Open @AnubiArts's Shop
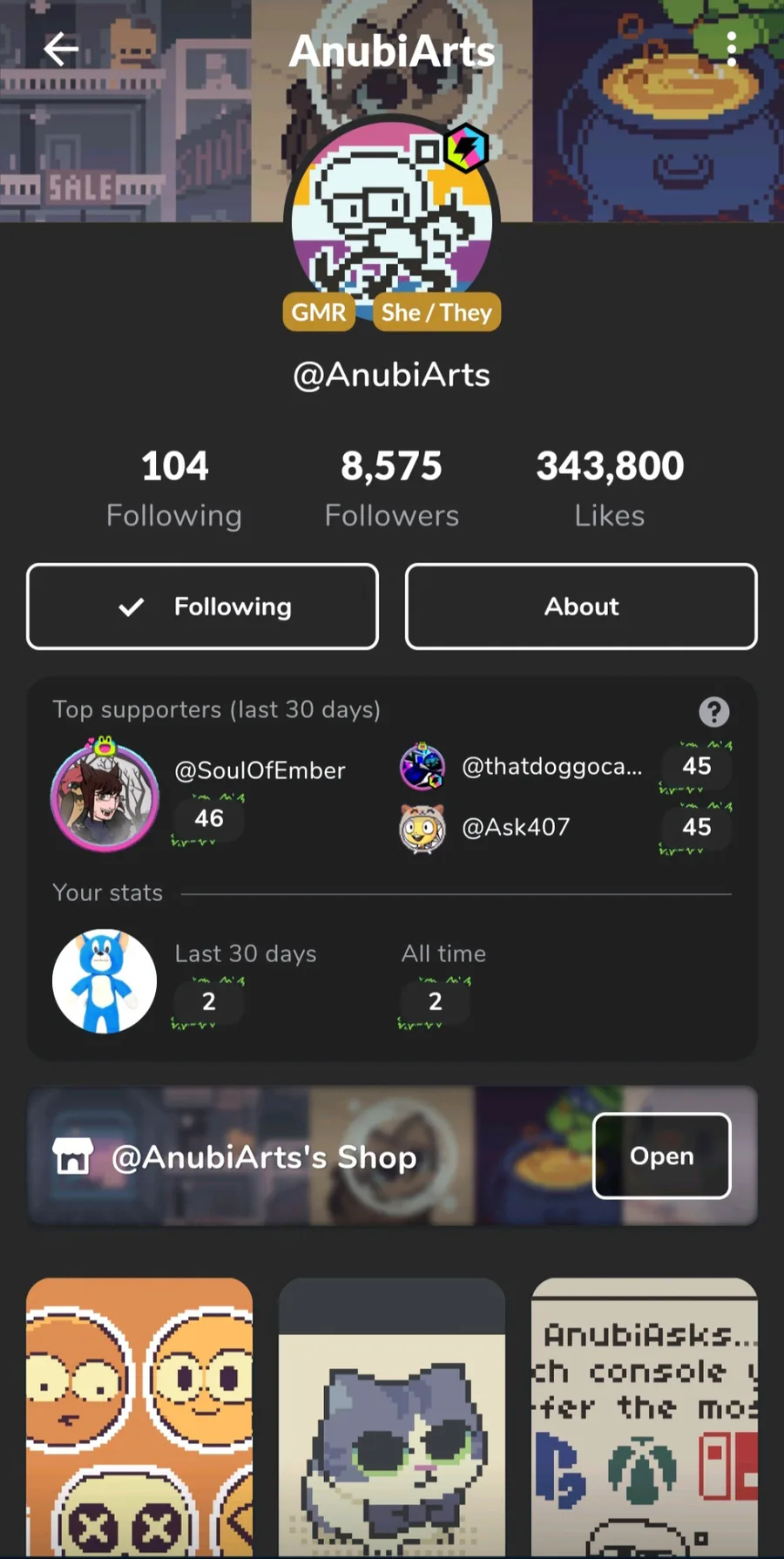 pos(661,1156)
